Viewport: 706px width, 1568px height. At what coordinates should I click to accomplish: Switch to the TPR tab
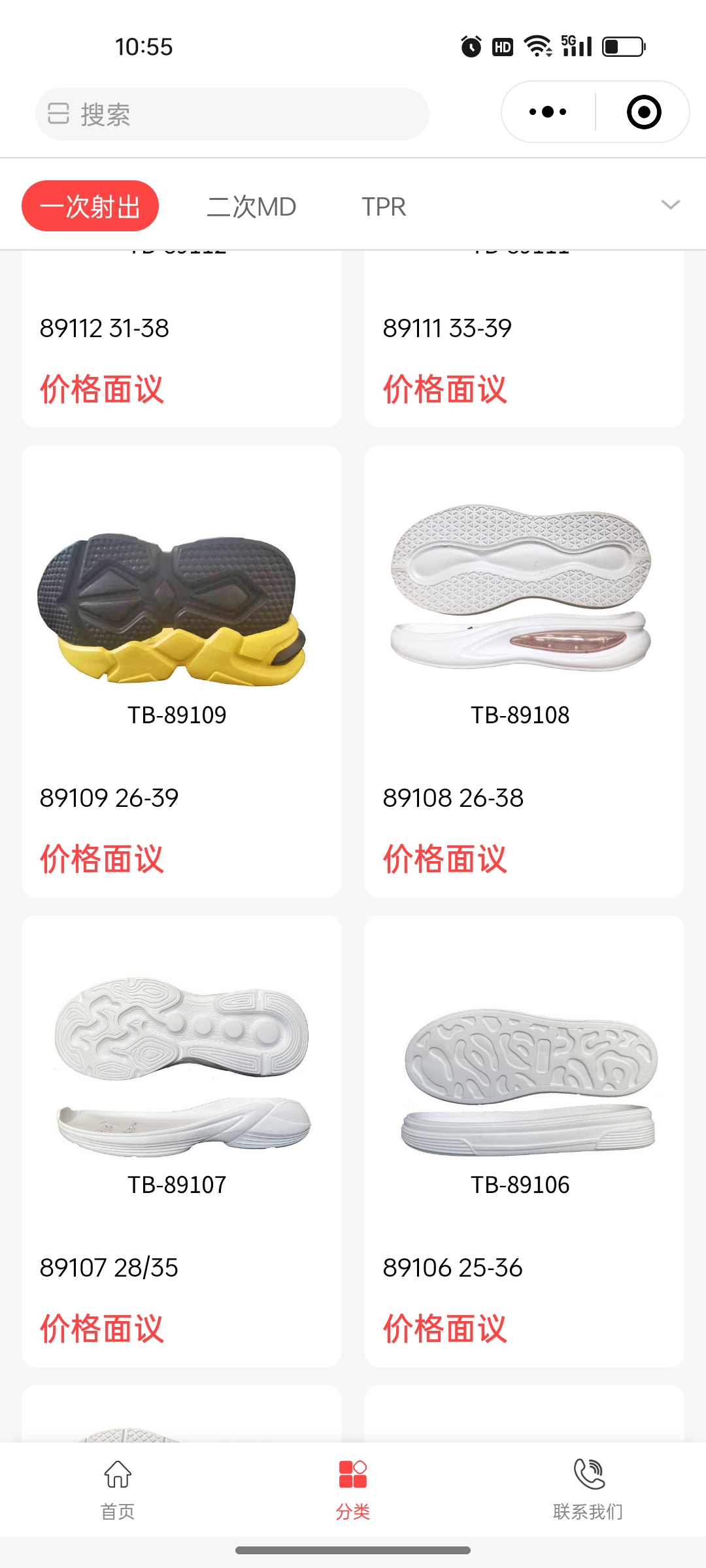[x=384, y=206]
